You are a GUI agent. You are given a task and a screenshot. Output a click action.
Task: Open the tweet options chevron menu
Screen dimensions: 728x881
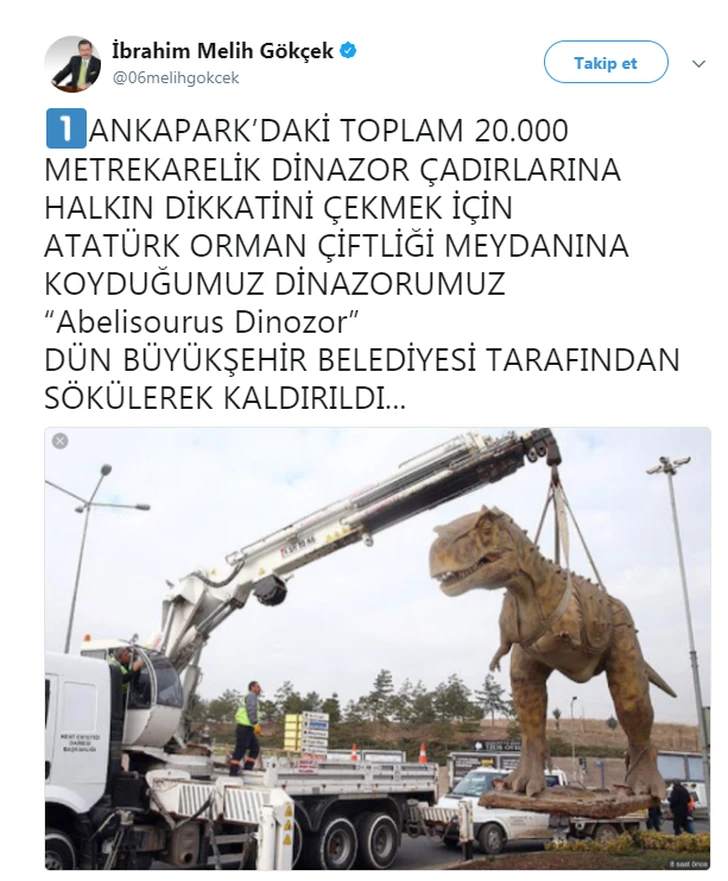click(x=699, y=63)
